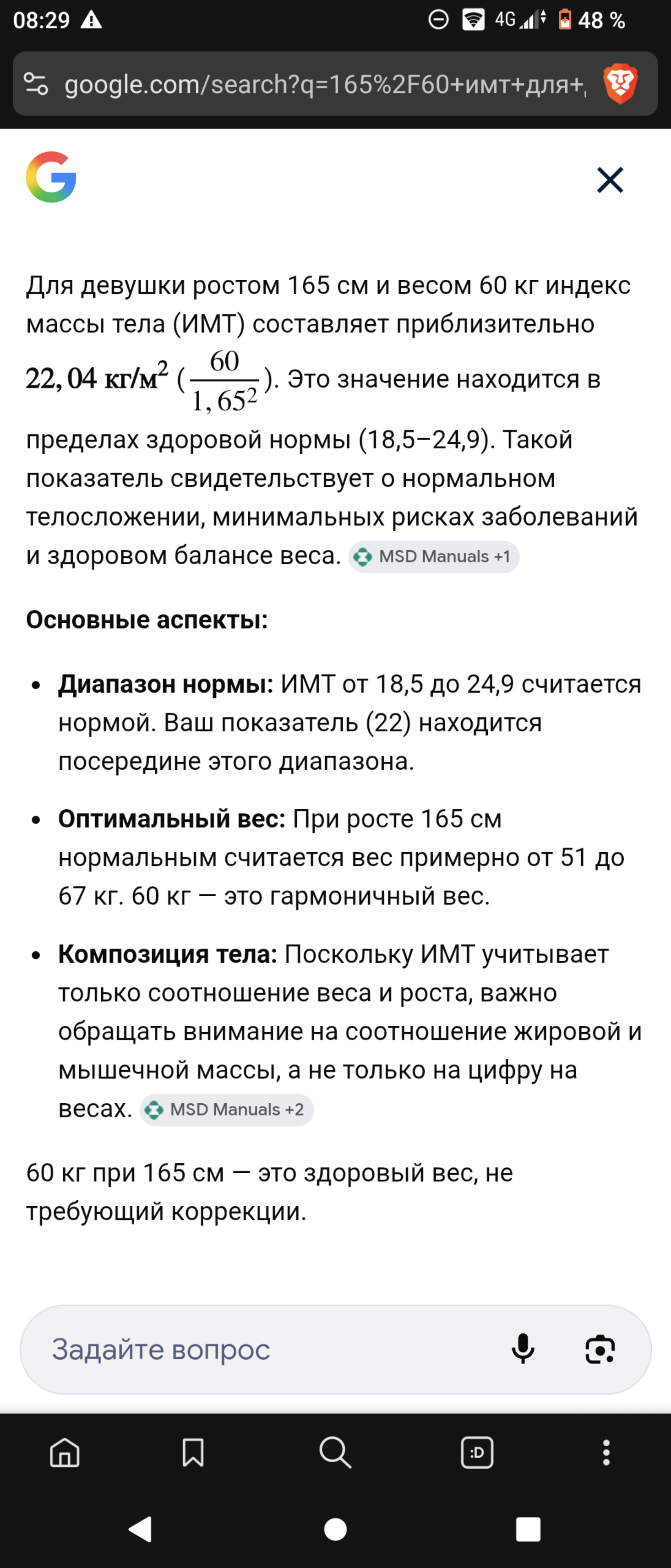Open browser overflow menu

[x=606, y=1452]
